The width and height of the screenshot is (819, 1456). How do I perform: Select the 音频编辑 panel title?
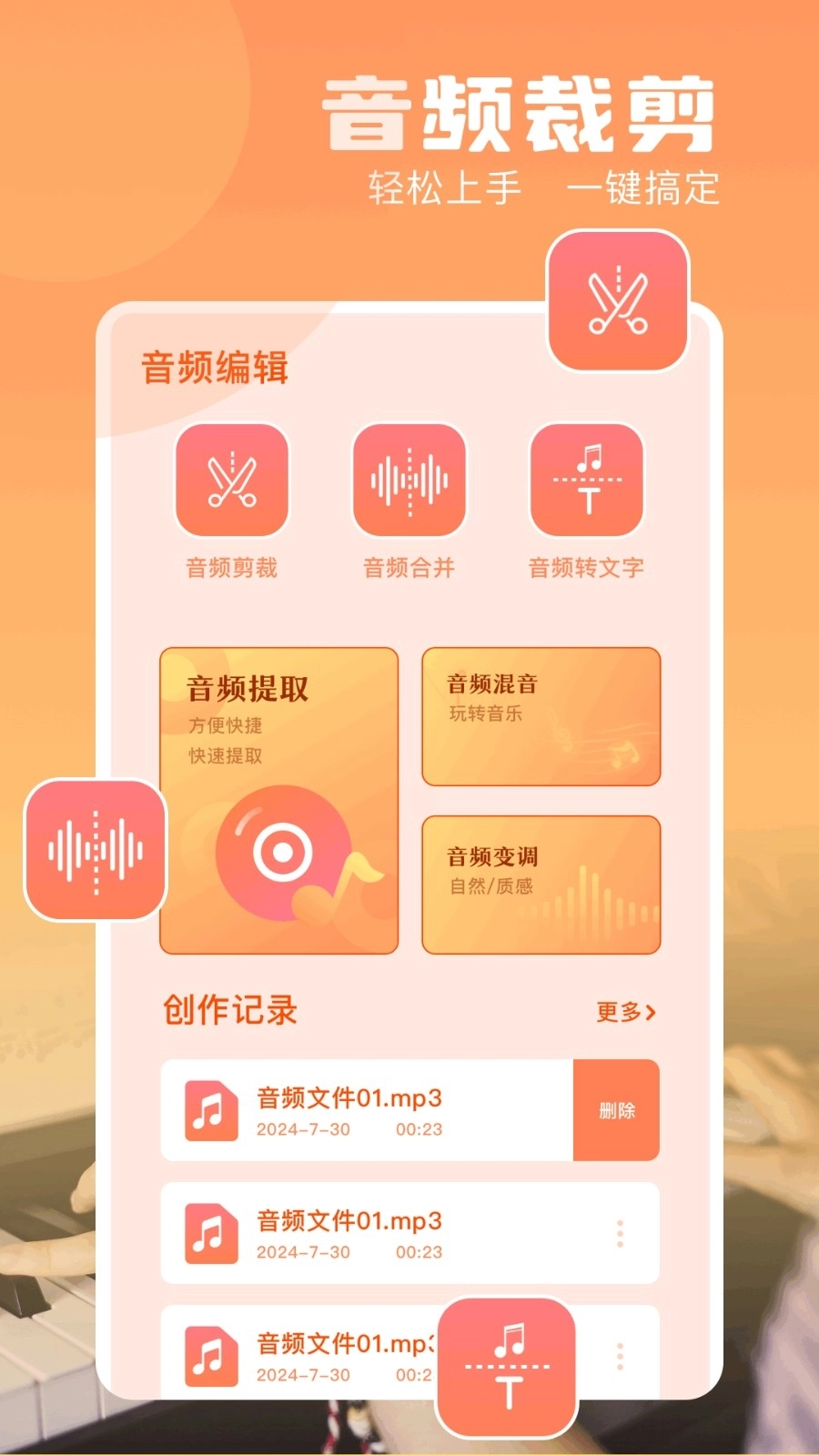click(x=212, y=369)
